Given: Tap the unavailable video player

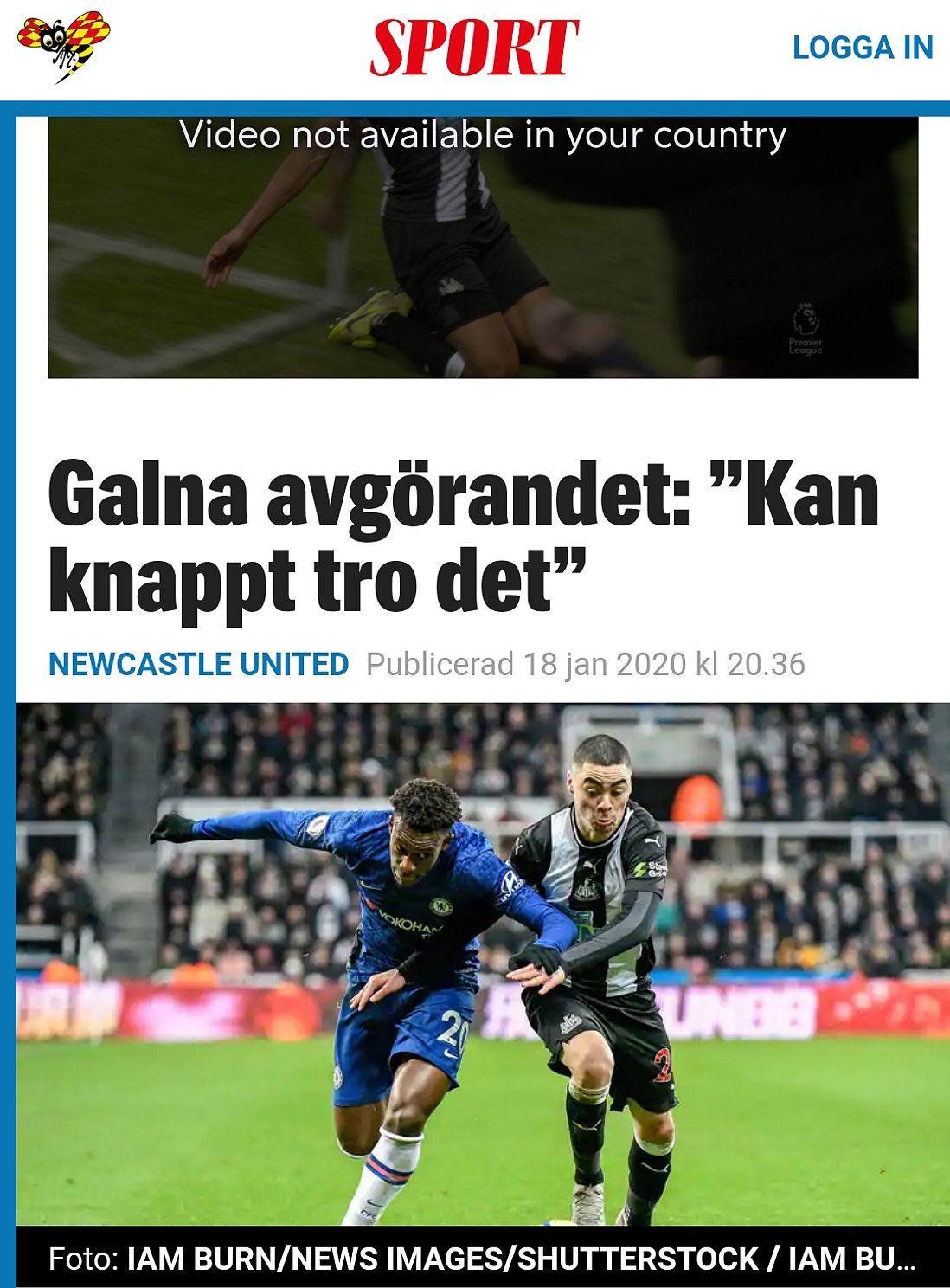Looking at the screenshot, I should click(x=483, y=247).
